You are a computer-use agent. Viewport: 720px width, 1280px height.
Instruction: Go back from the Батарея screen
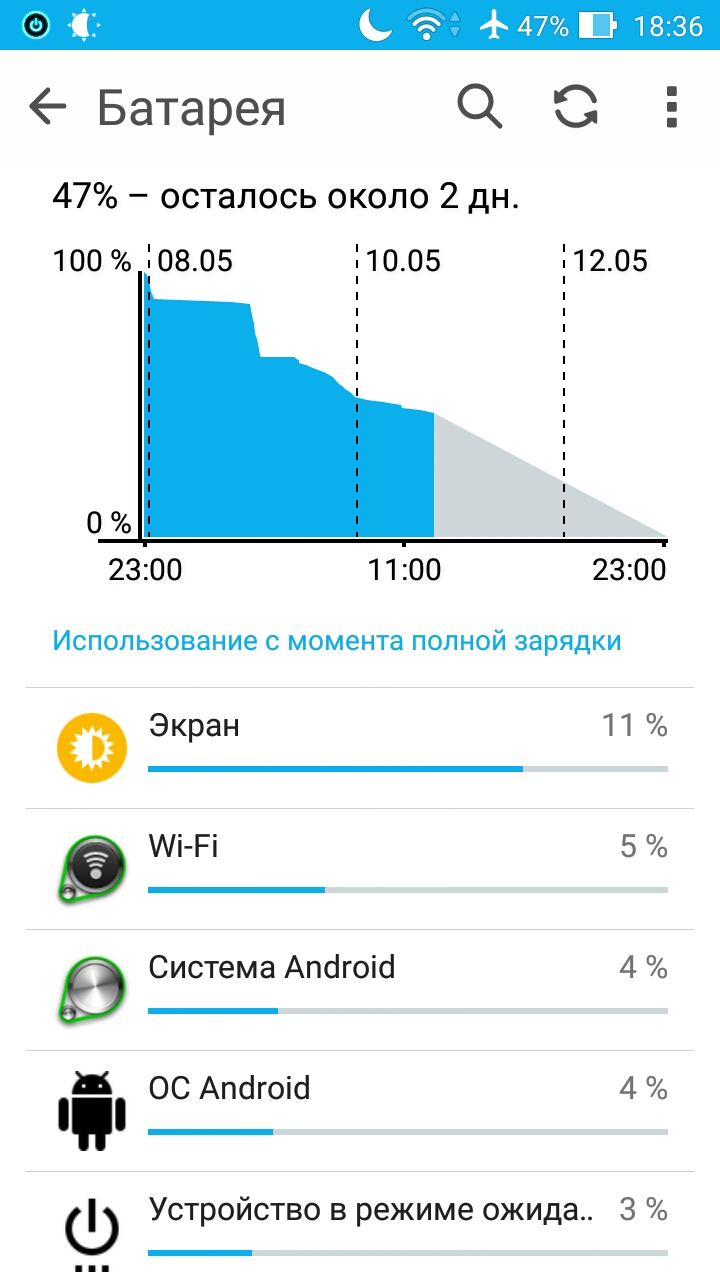(47, 107)
